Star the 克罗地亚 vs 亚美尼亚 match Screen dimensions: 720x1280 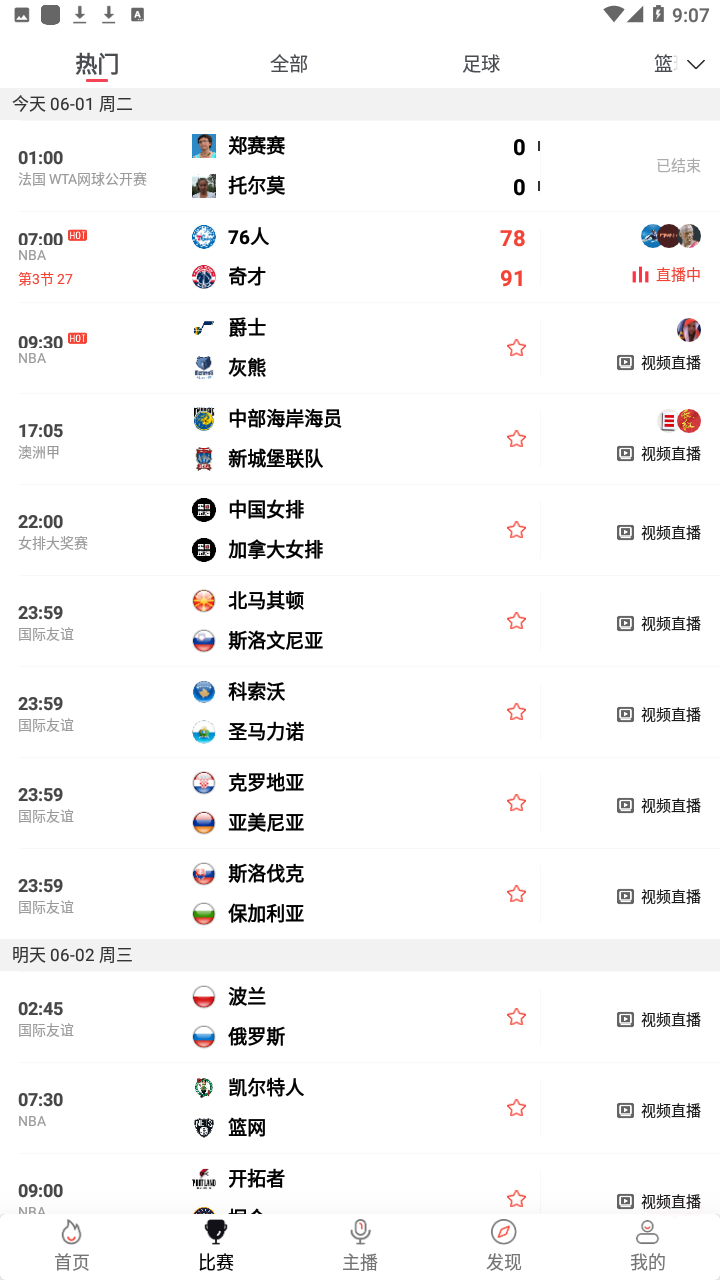click(x=516, y=802)
